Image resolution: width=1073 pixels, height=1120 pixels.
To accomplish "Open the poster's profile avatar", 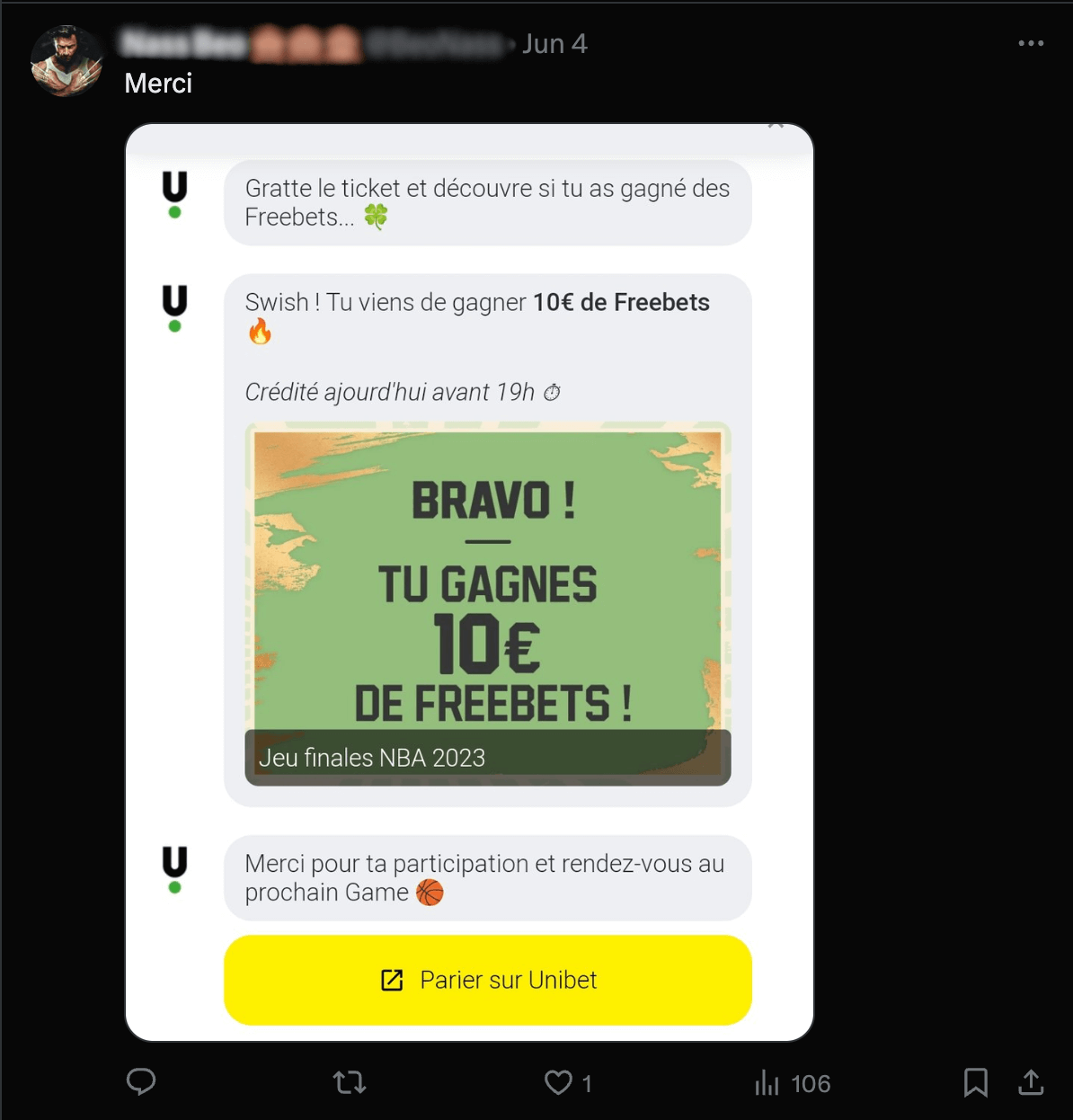I will point(67,60).
